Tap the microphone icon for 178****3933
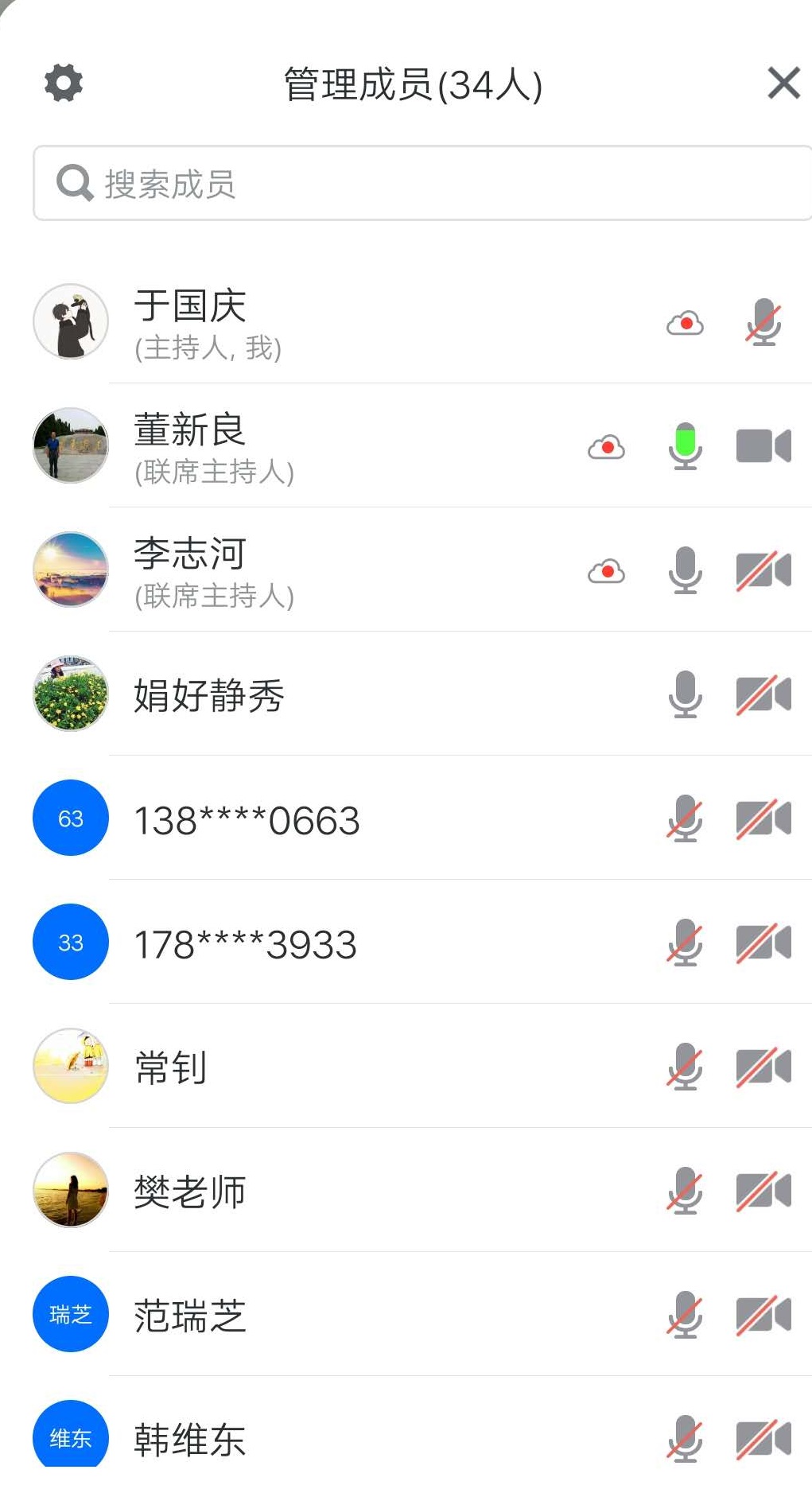812x1489 pixels. coord(685,943)
